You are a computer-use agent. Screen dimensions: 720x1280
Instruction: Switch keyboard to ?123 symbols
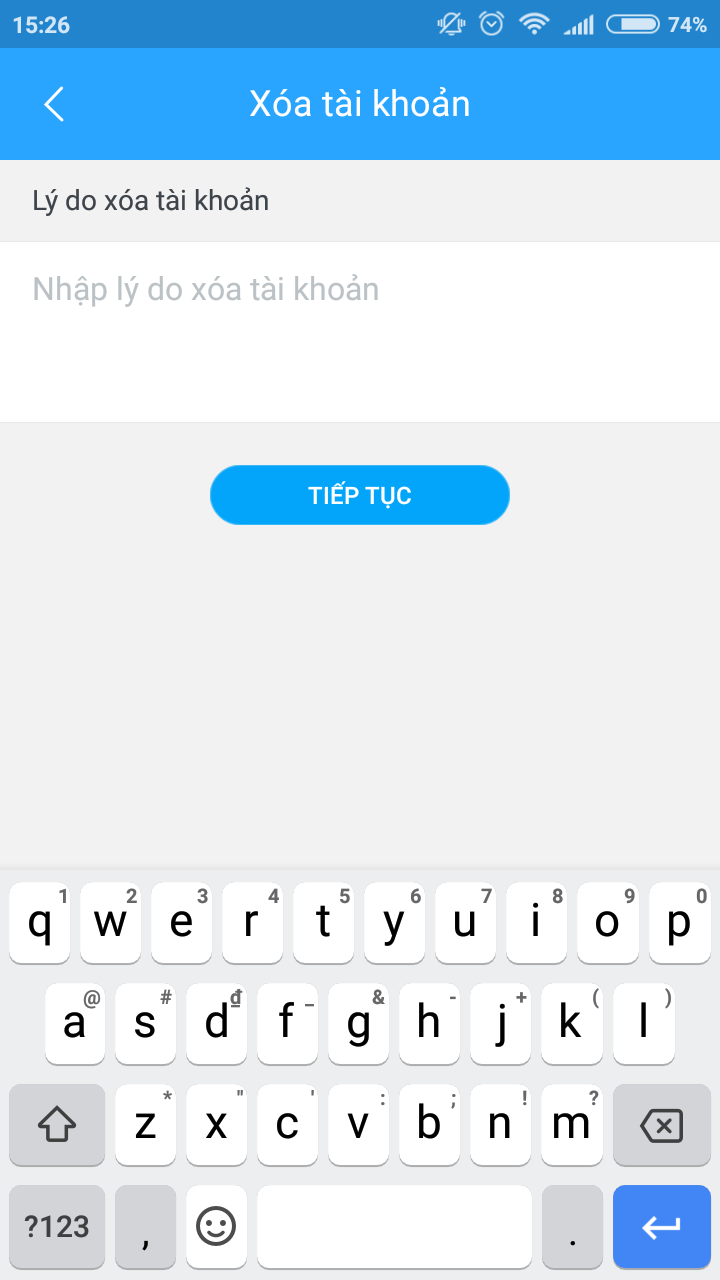(x=57, y=1226)
